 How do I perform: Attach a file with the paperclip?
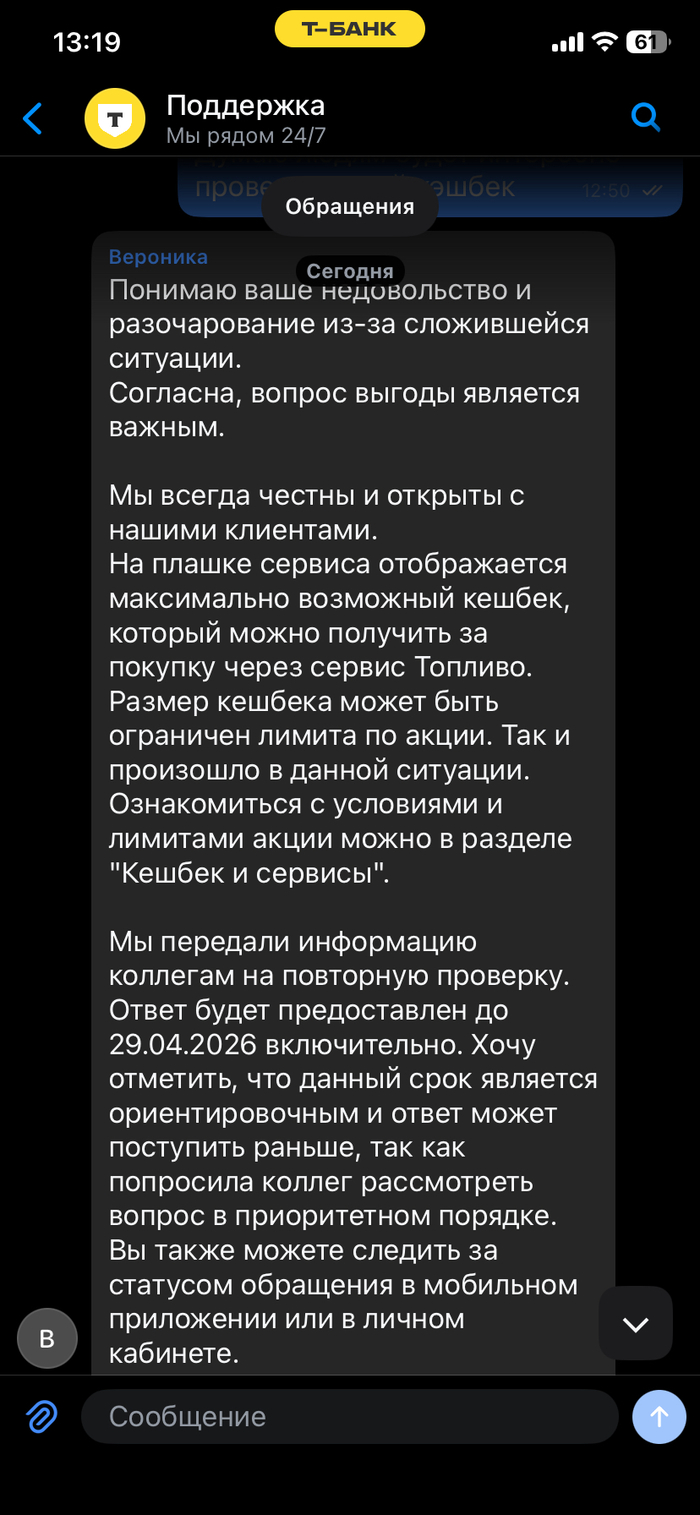point(41,1416)
